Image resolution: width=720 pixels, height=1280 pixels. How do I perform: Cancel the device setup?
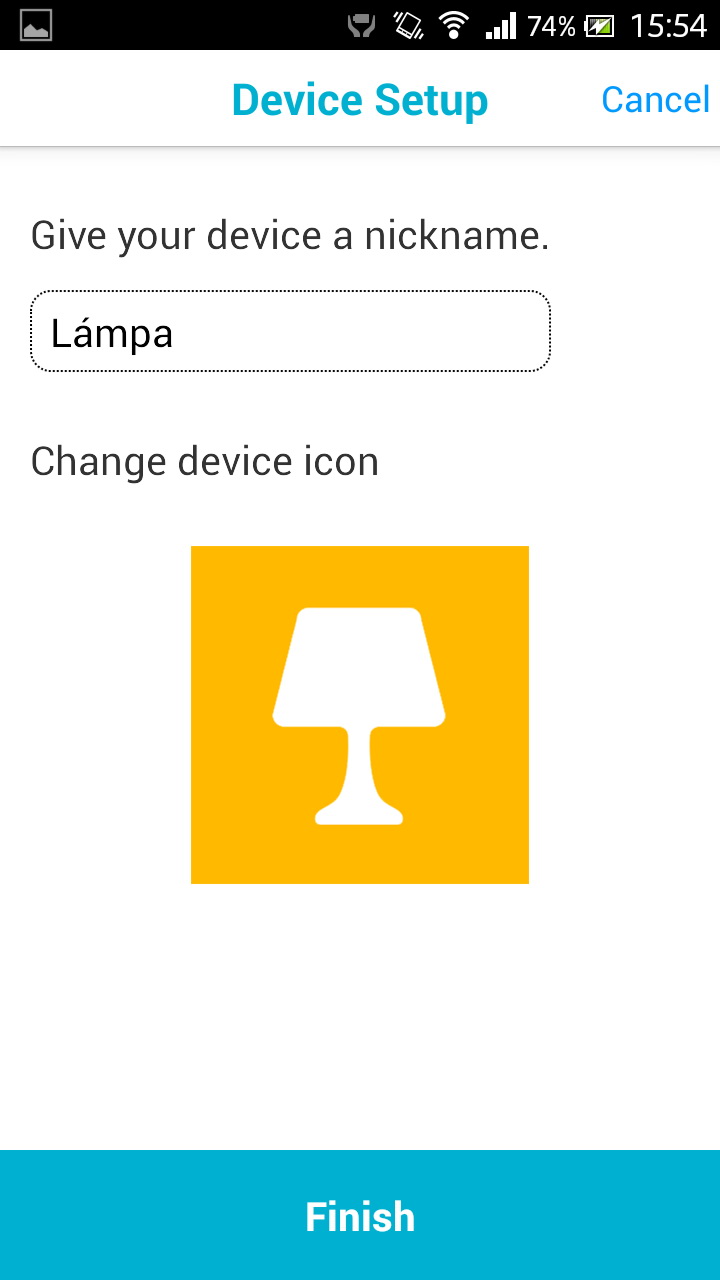[655, 100]
